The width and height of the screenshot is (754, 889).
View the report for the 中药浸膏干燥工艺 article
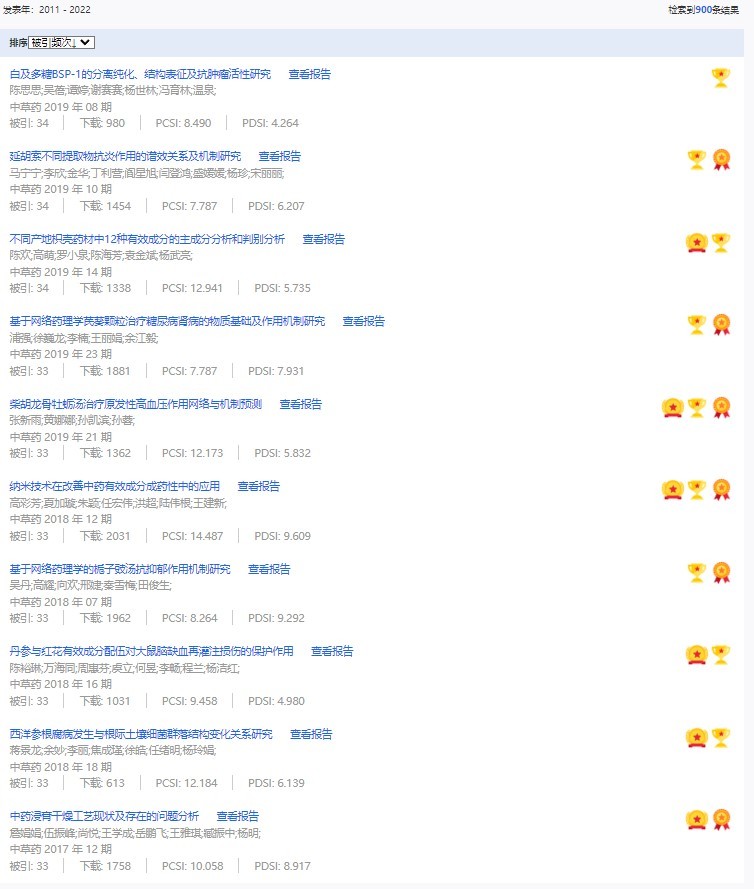pyautogui.click(x=238, y=816)
